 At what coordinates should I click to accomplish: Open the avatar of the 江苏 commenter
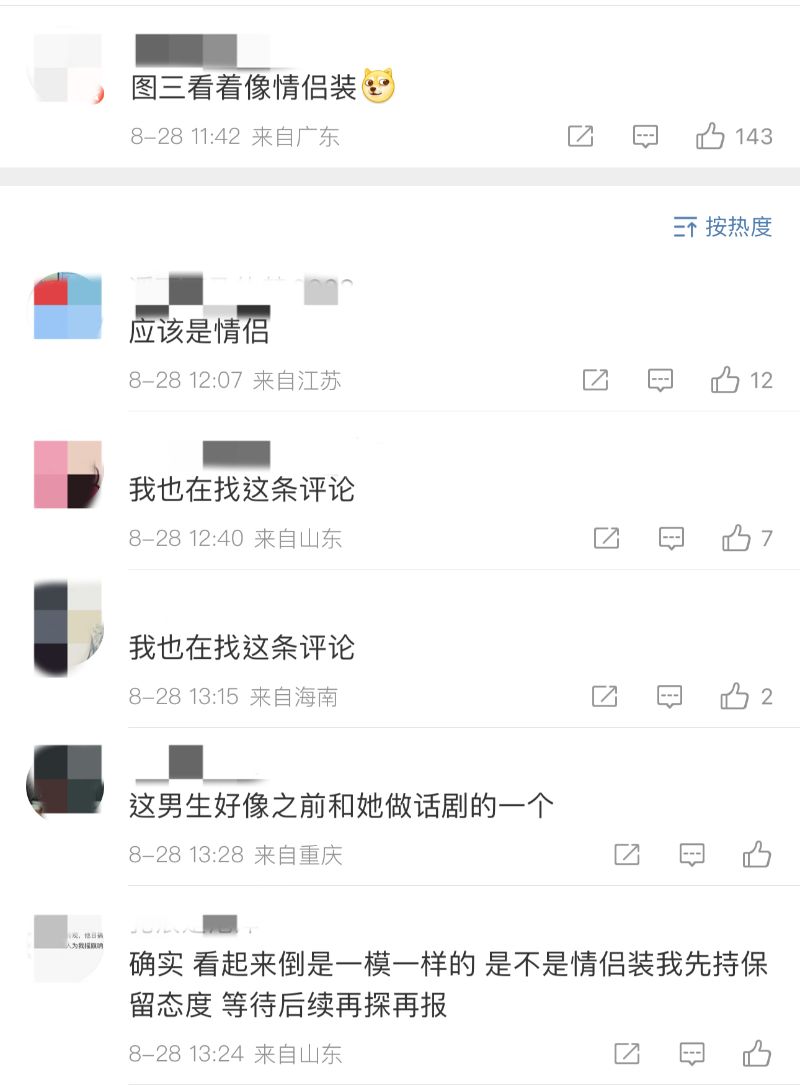tap(68, 305)
